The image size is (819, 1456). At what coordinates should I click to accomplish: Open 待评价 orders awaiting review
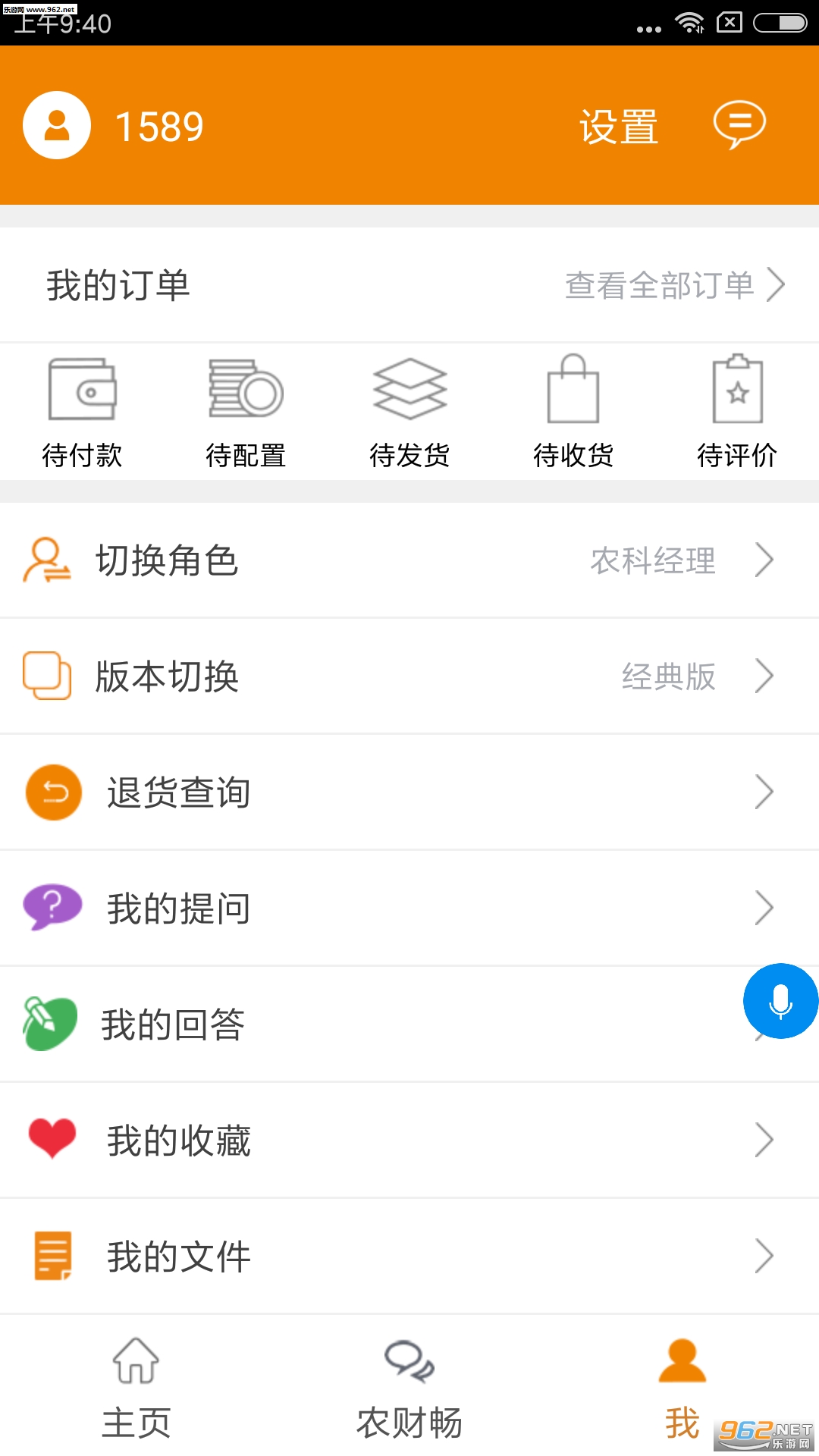click(737, 413)
